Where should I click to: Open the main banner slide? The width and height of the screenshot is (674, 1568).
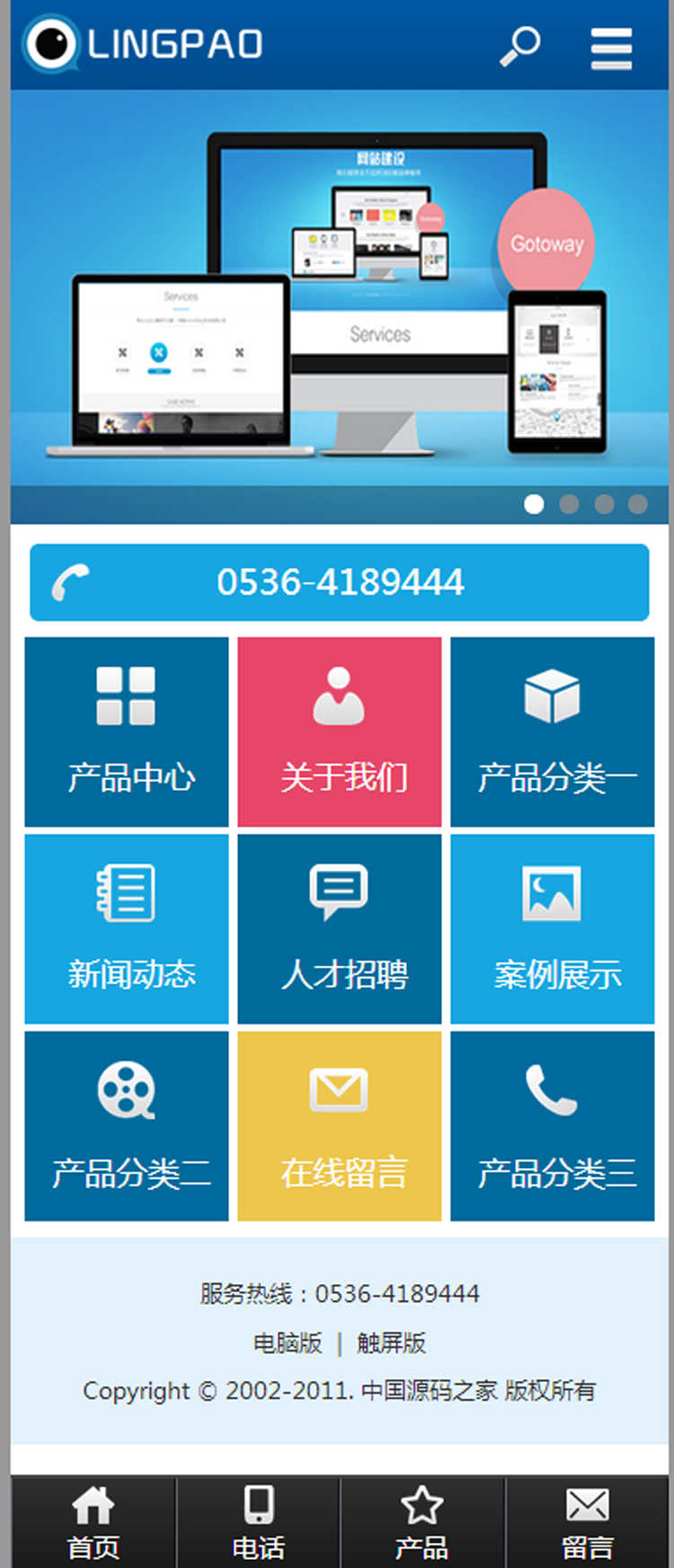(x=340, y=297)
